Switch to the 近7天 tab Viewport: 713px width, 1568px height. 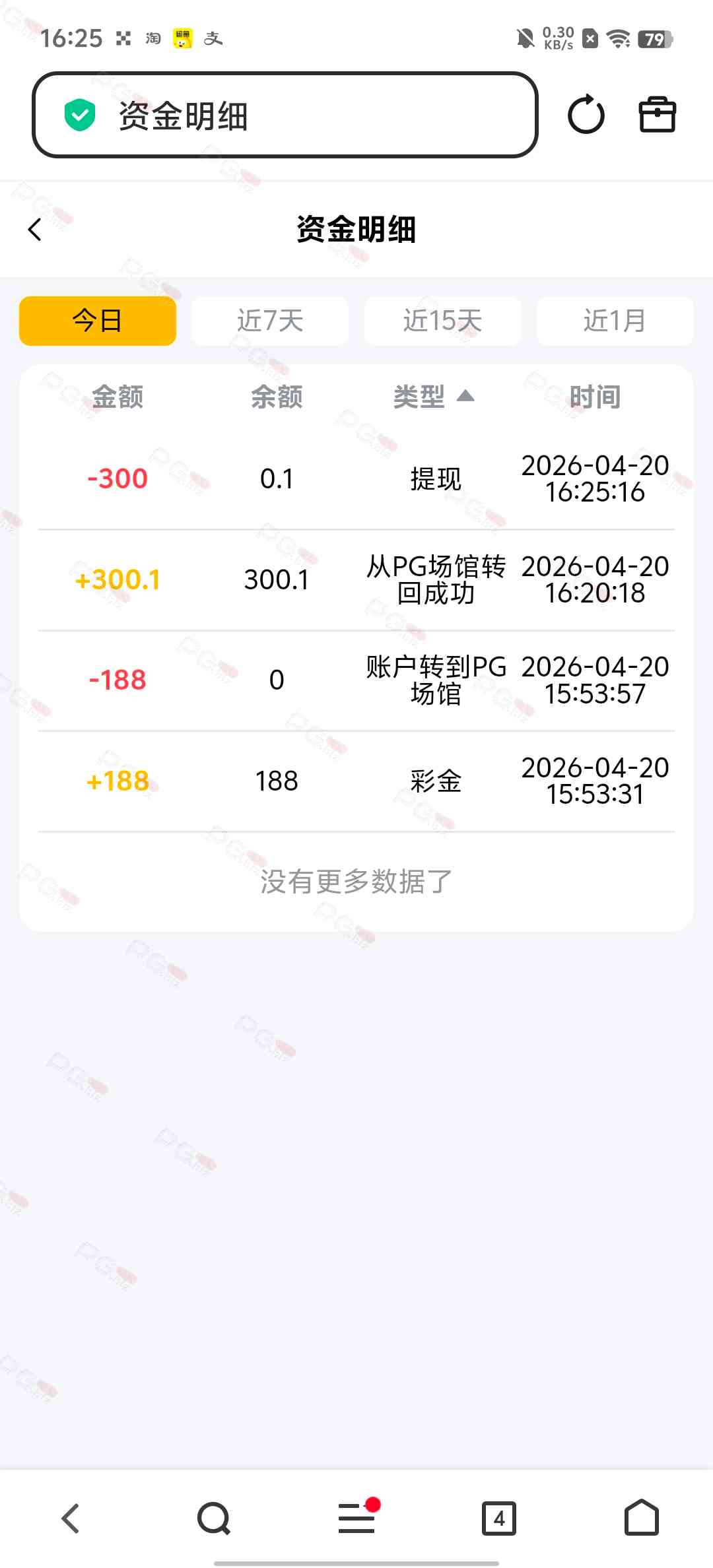[270, 321]
